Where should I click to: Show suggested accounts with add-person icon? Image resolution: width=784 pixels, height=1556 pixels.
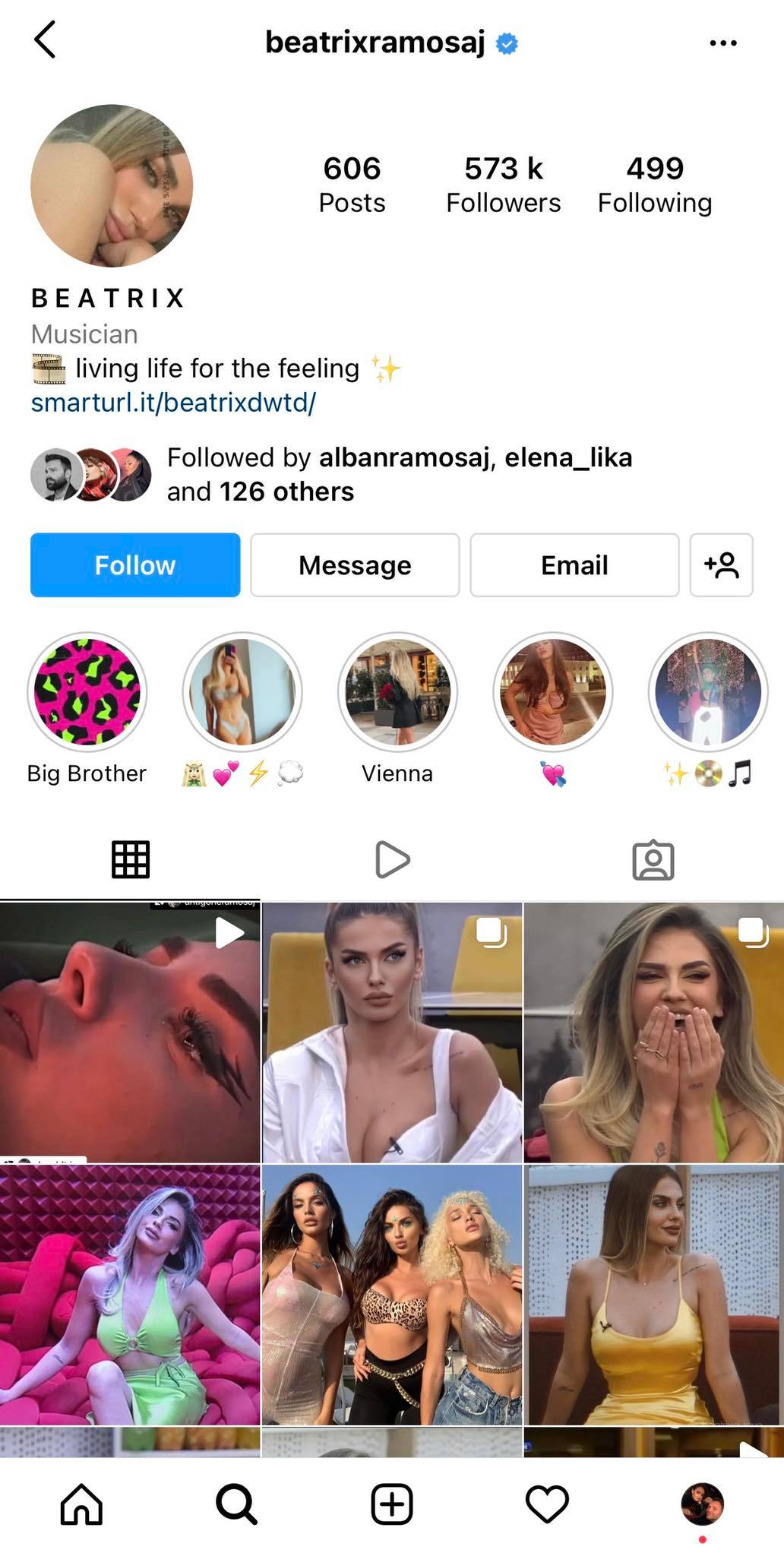[721, 565]
